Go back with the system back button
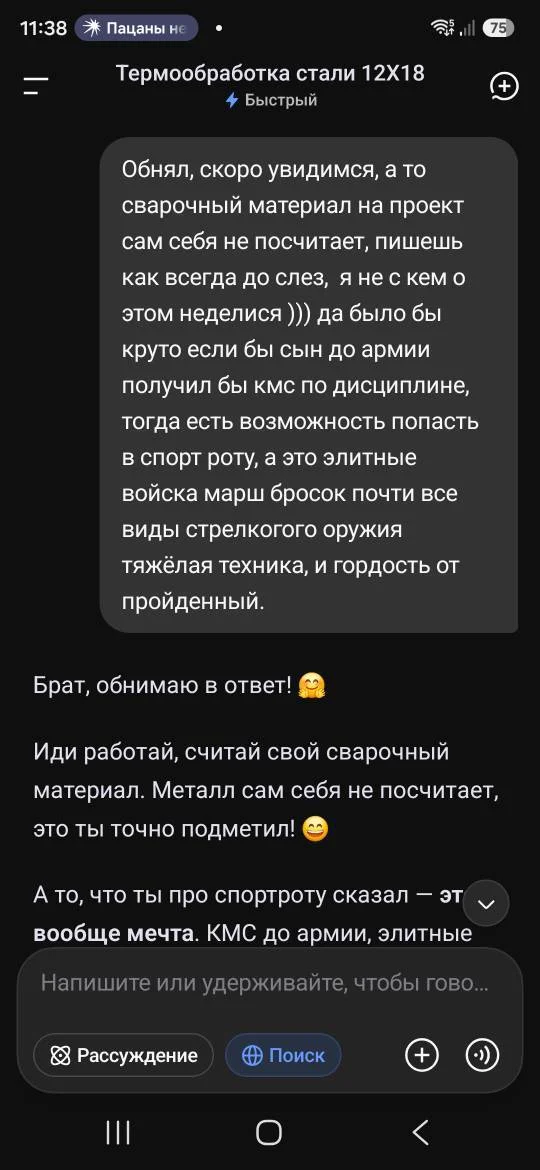540x1170 pixels. [x=421, y=1133]
